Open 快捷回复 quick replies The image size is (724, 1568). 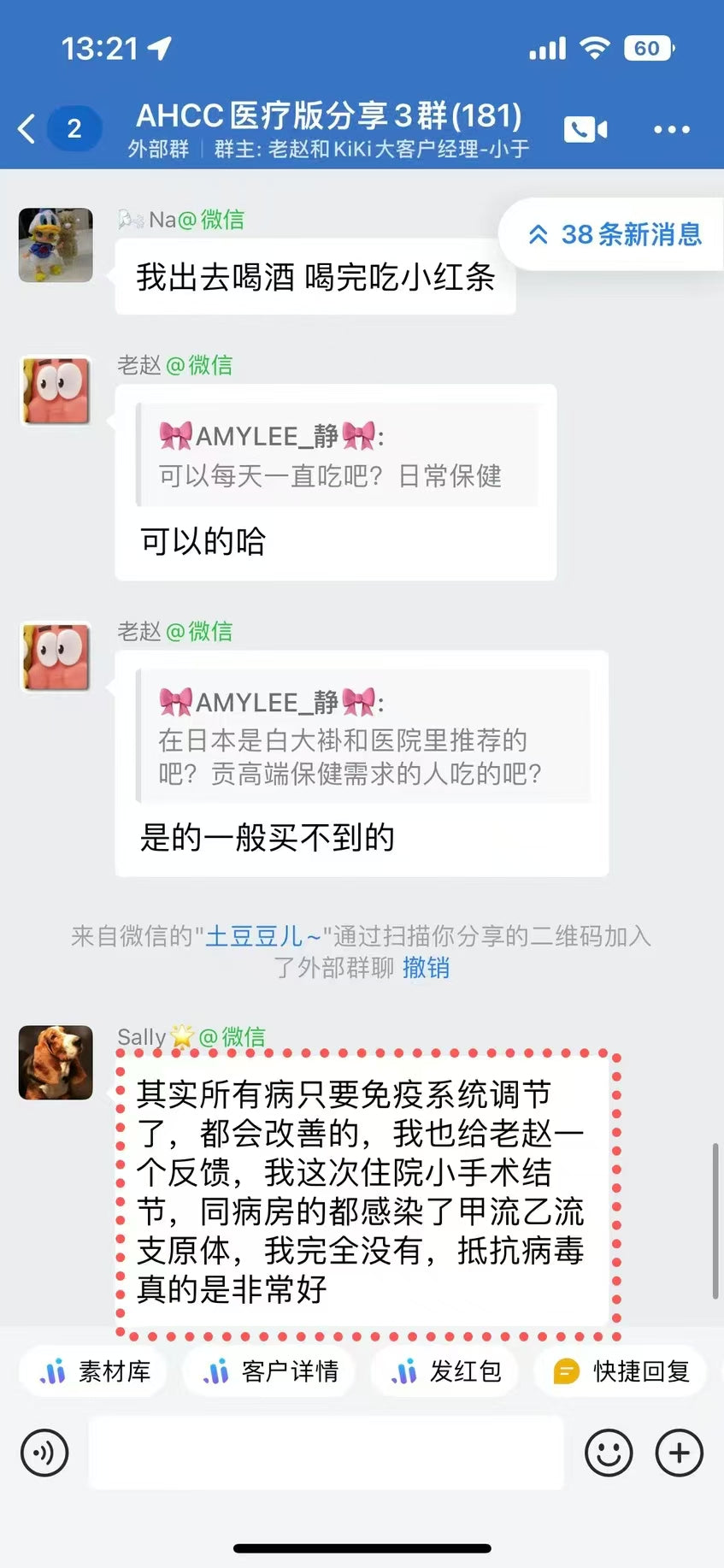(x=621, y=1371)
